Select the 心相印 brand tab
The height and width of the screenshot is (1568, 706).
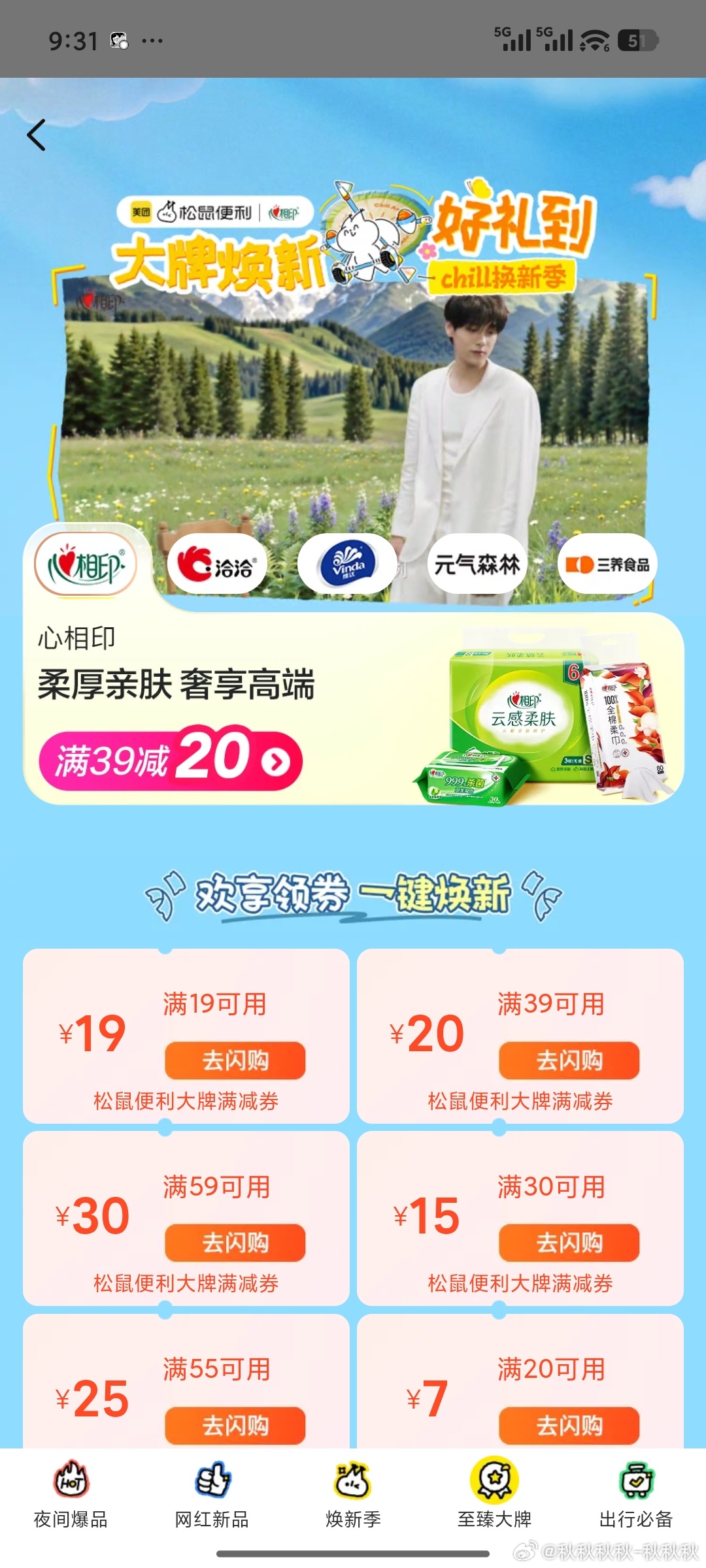point(86,565)
